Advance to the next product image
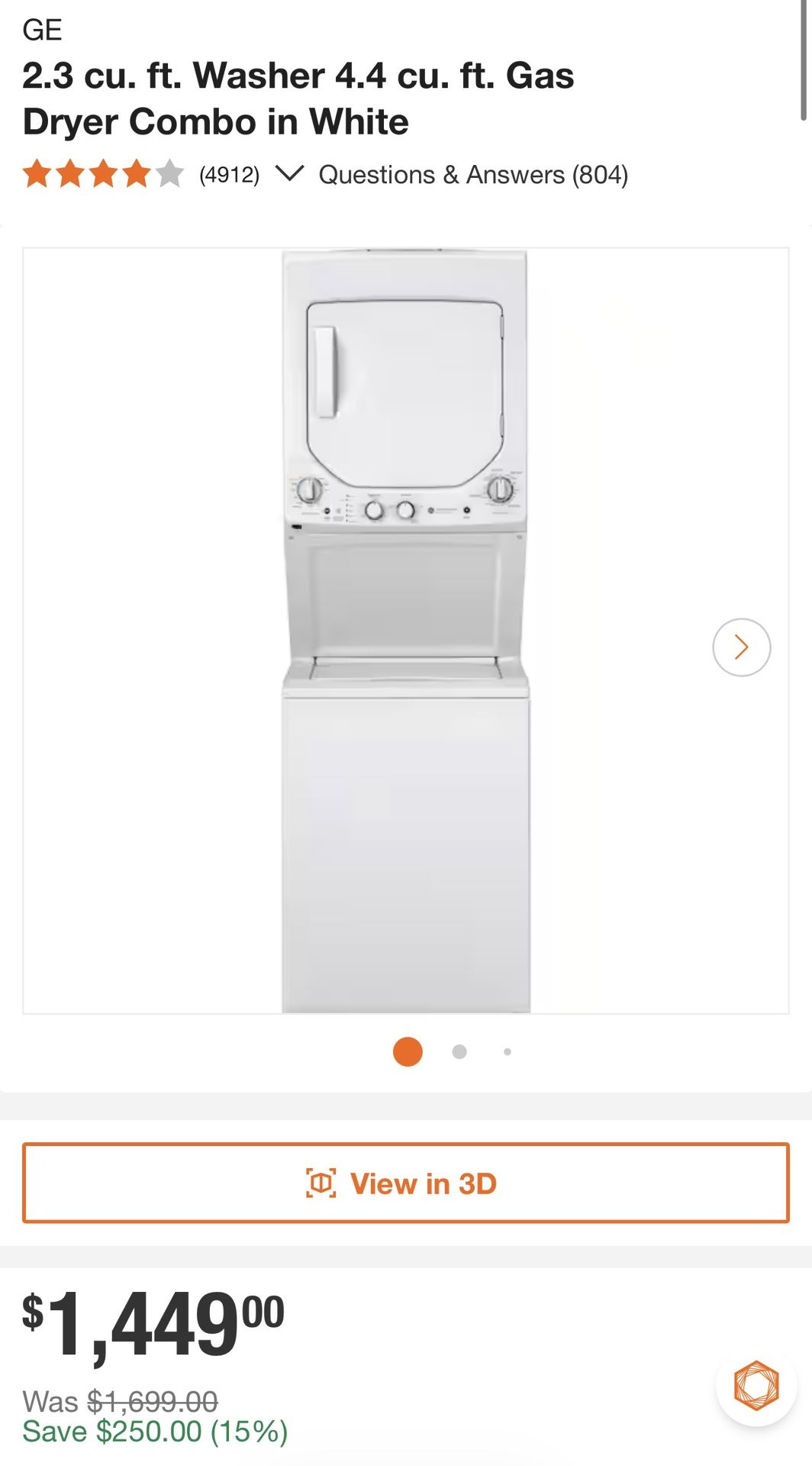Screen dimensions: 812x1466 click(741, 647)
